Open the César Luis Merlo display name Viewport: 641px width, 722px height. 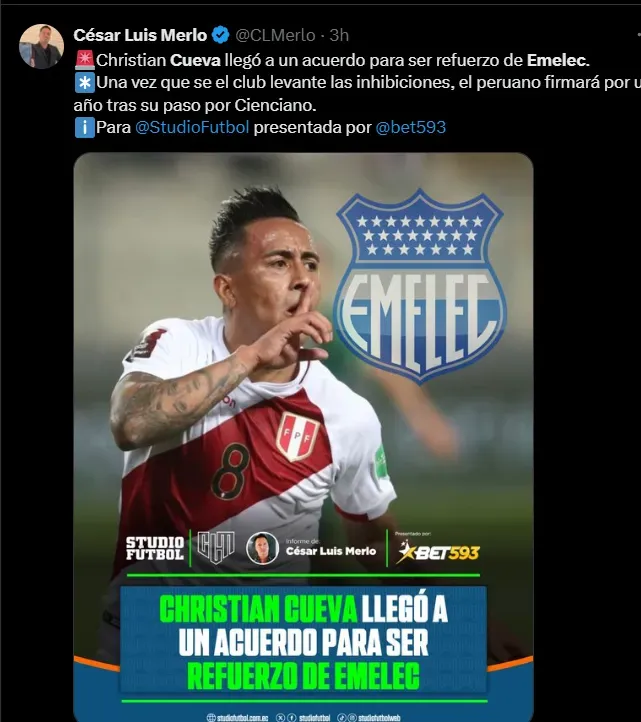139,35
